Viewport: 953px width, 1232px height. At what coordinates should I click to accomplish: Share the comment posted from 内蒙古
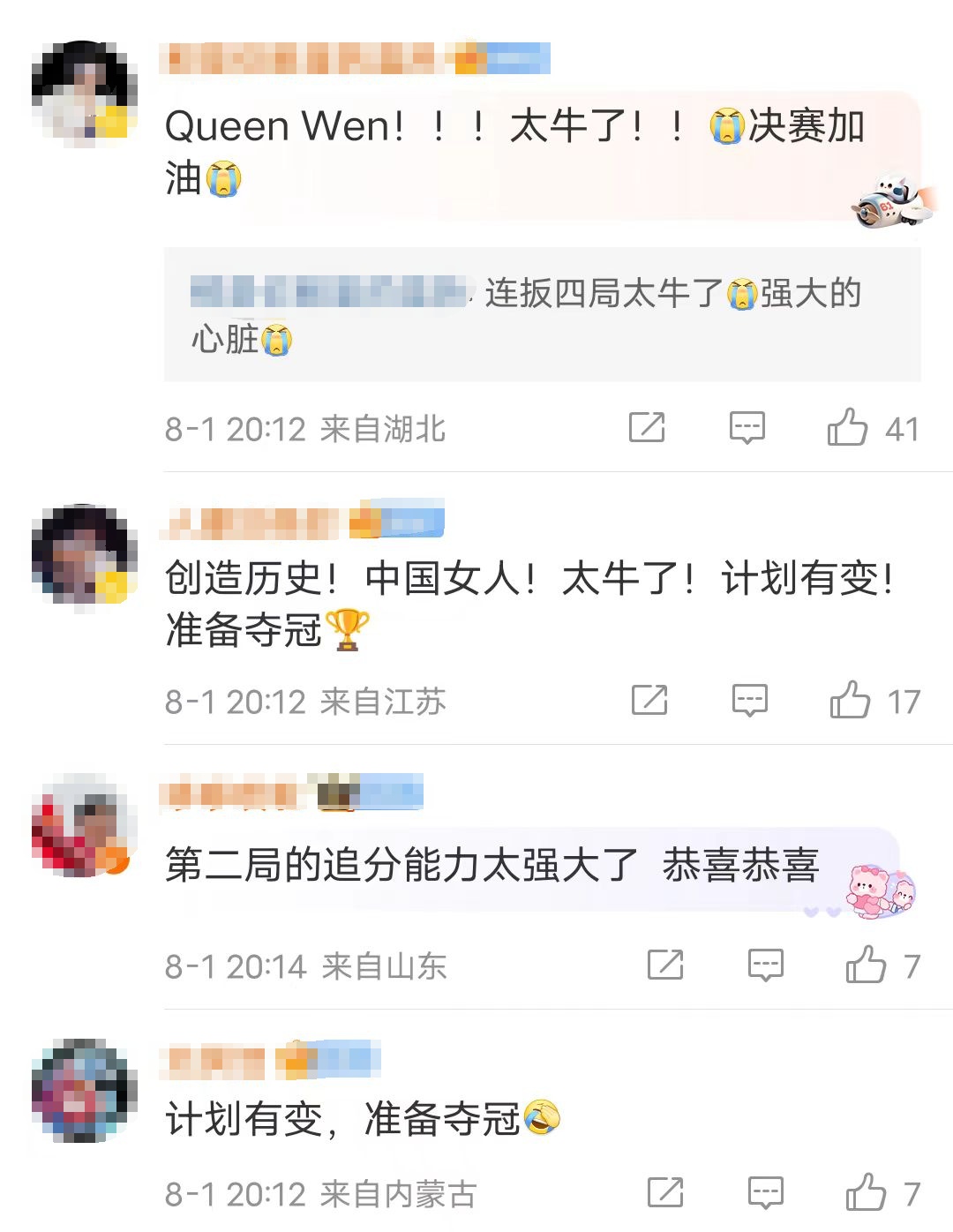point(665,1192)
